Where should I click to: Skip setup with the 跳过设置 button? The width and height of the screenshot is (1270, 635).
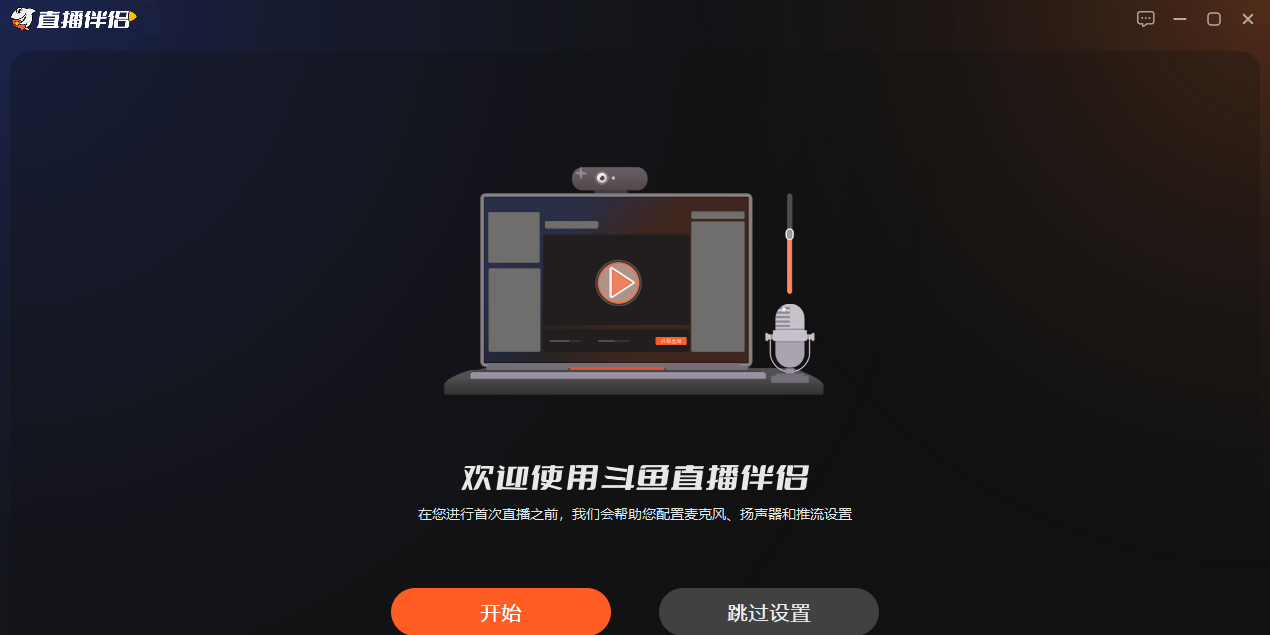click(768, 612)
